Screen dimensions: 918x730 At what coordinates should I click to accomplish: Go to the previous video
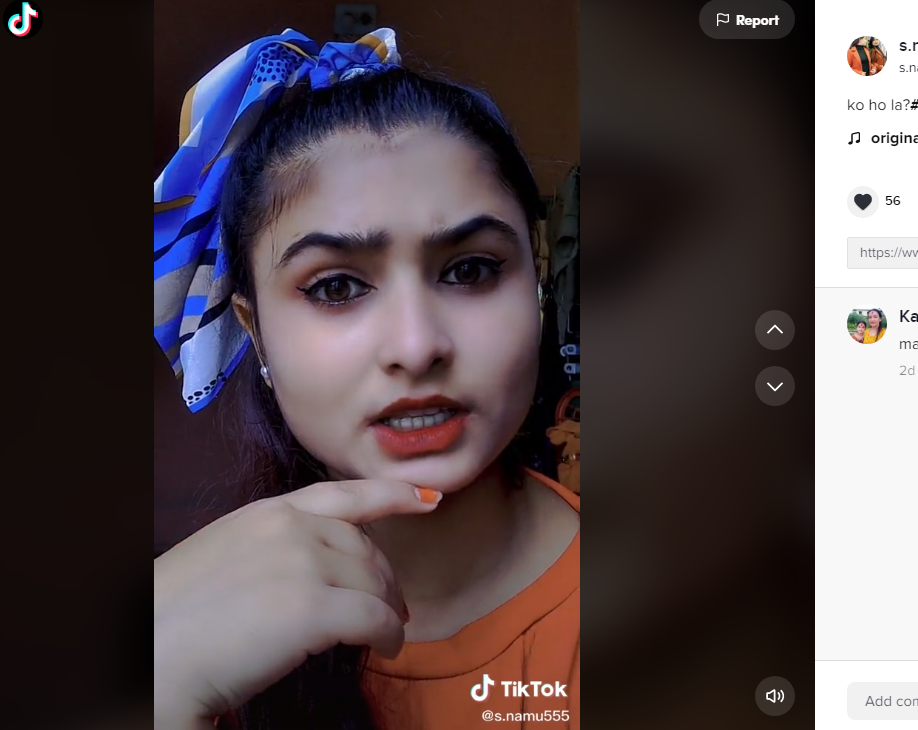775,330
